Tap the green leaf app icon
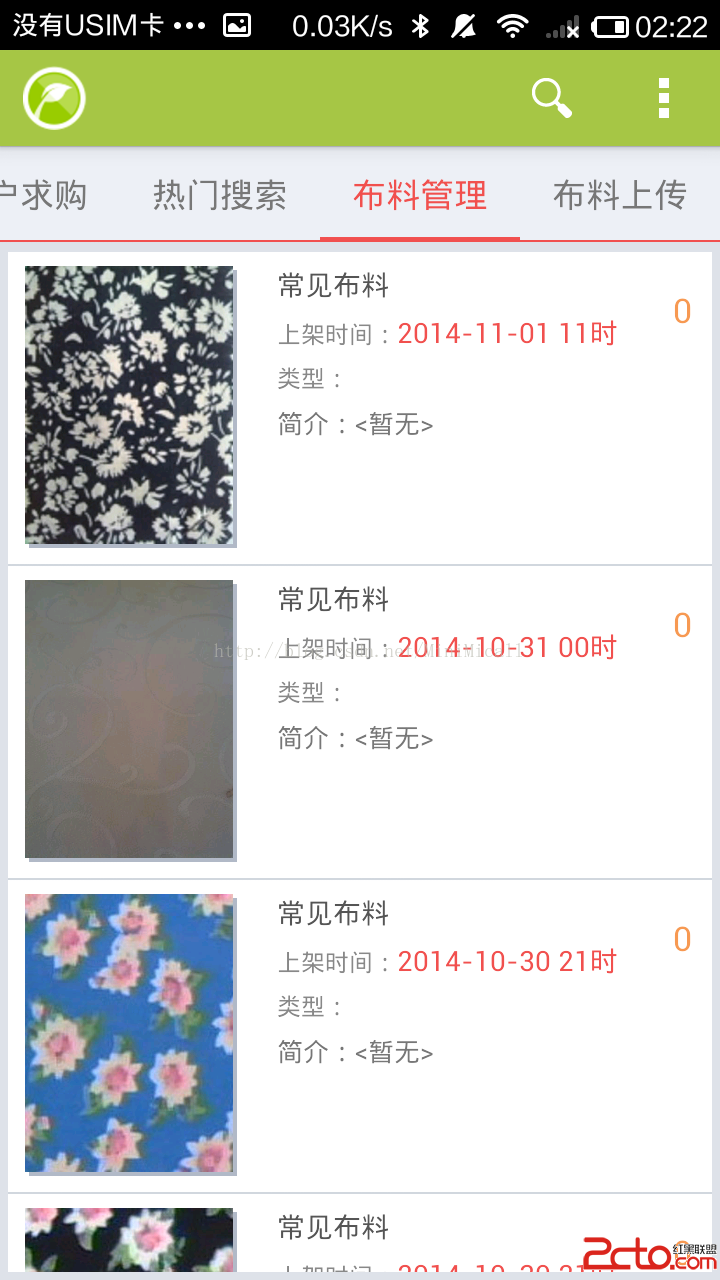 click(x=54, y=98)
